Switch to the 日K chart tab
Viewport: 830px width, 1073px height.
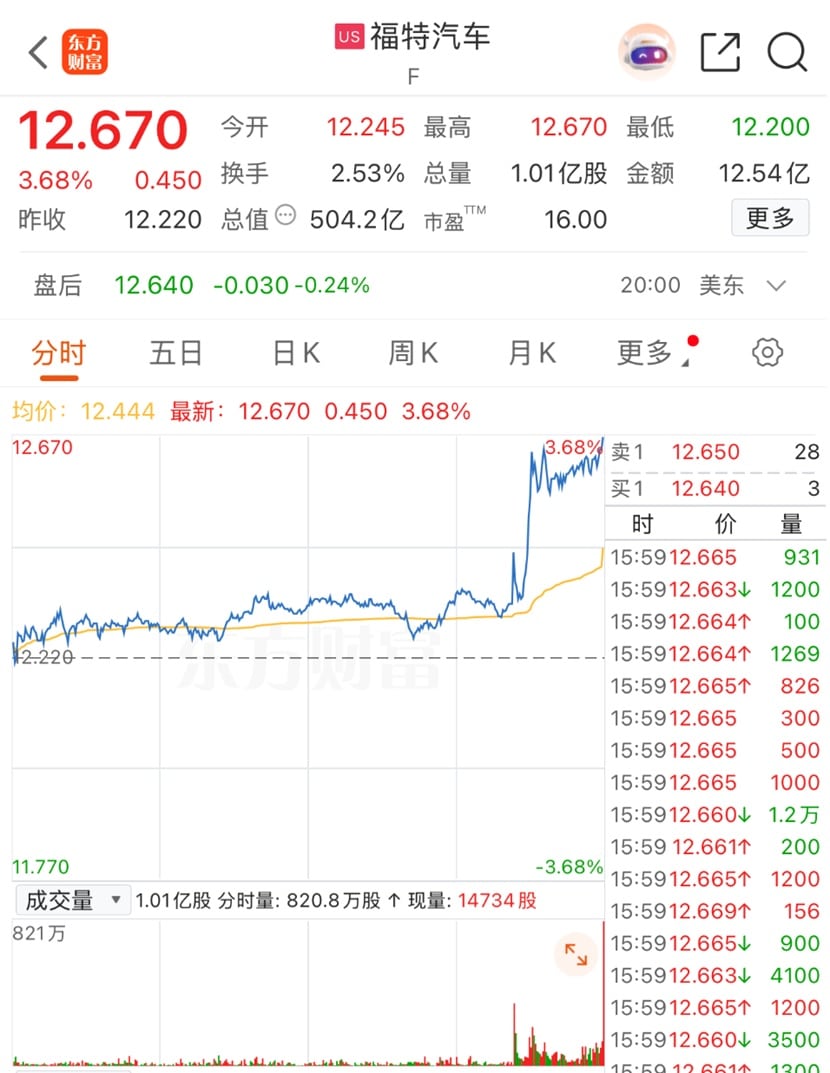pyautogui.click(x=295, y=352)
